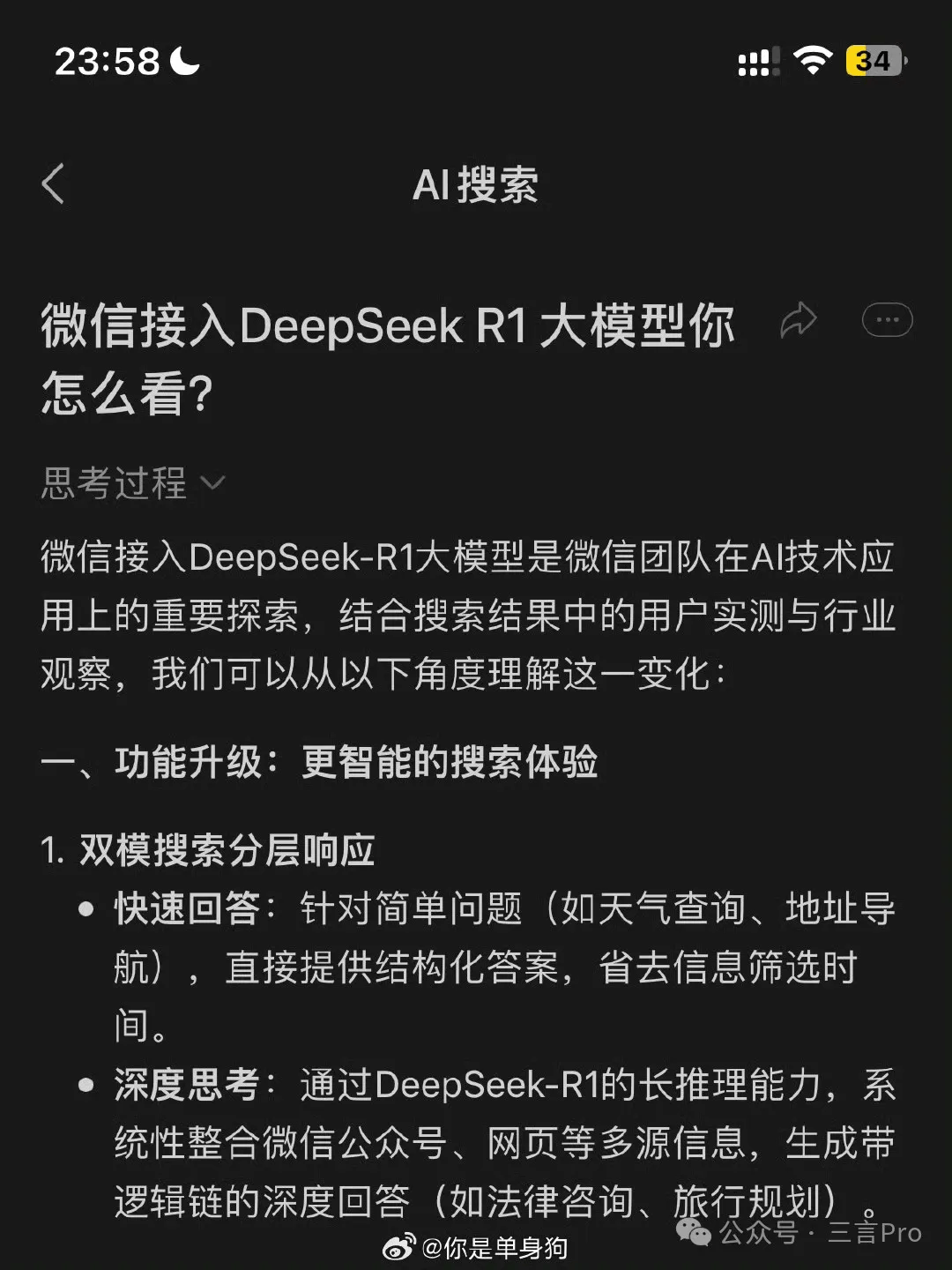
Task: Share this AI search answer
Action: pyautogui.click(x=799, y=321)
